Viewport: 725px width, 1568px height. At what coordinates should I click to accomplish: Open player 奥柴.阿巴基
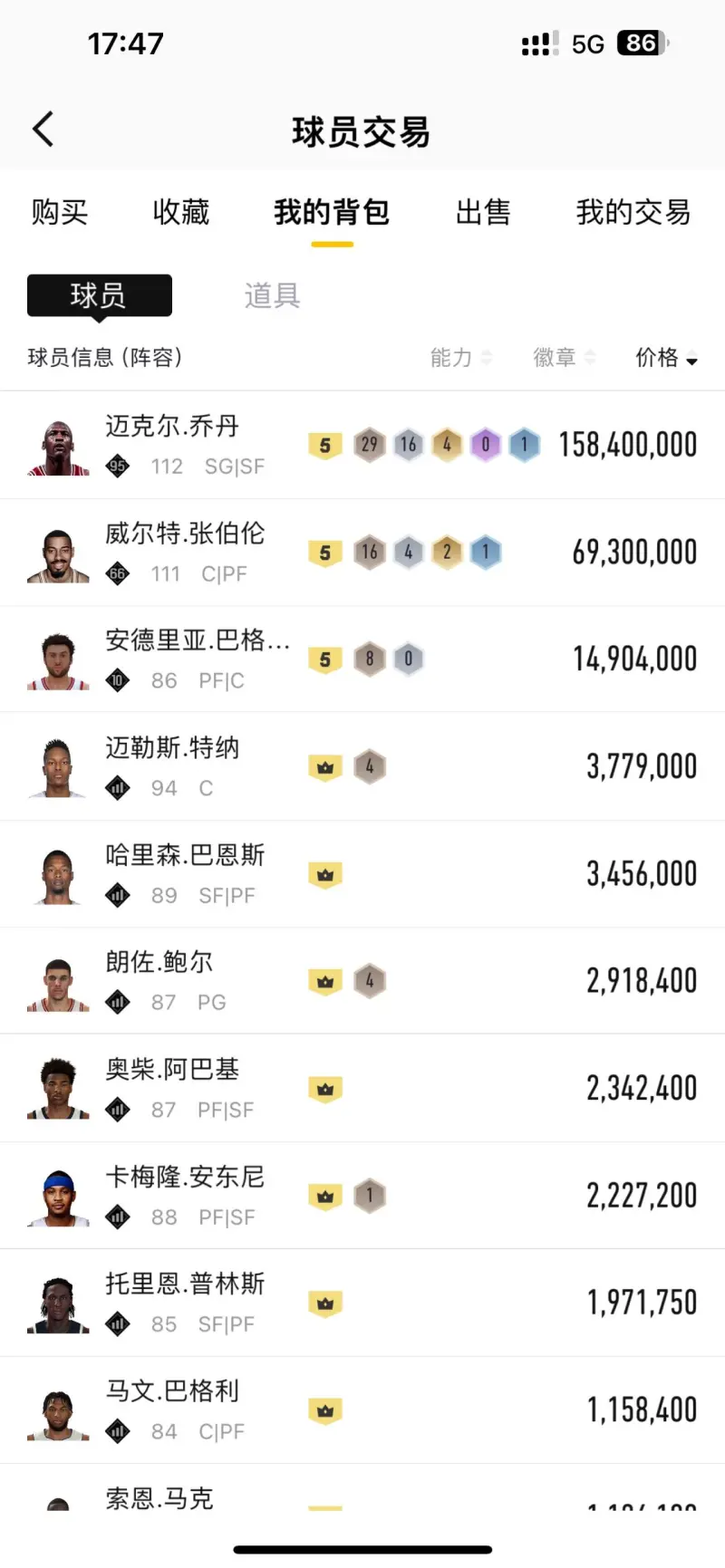pos(362,1088)
